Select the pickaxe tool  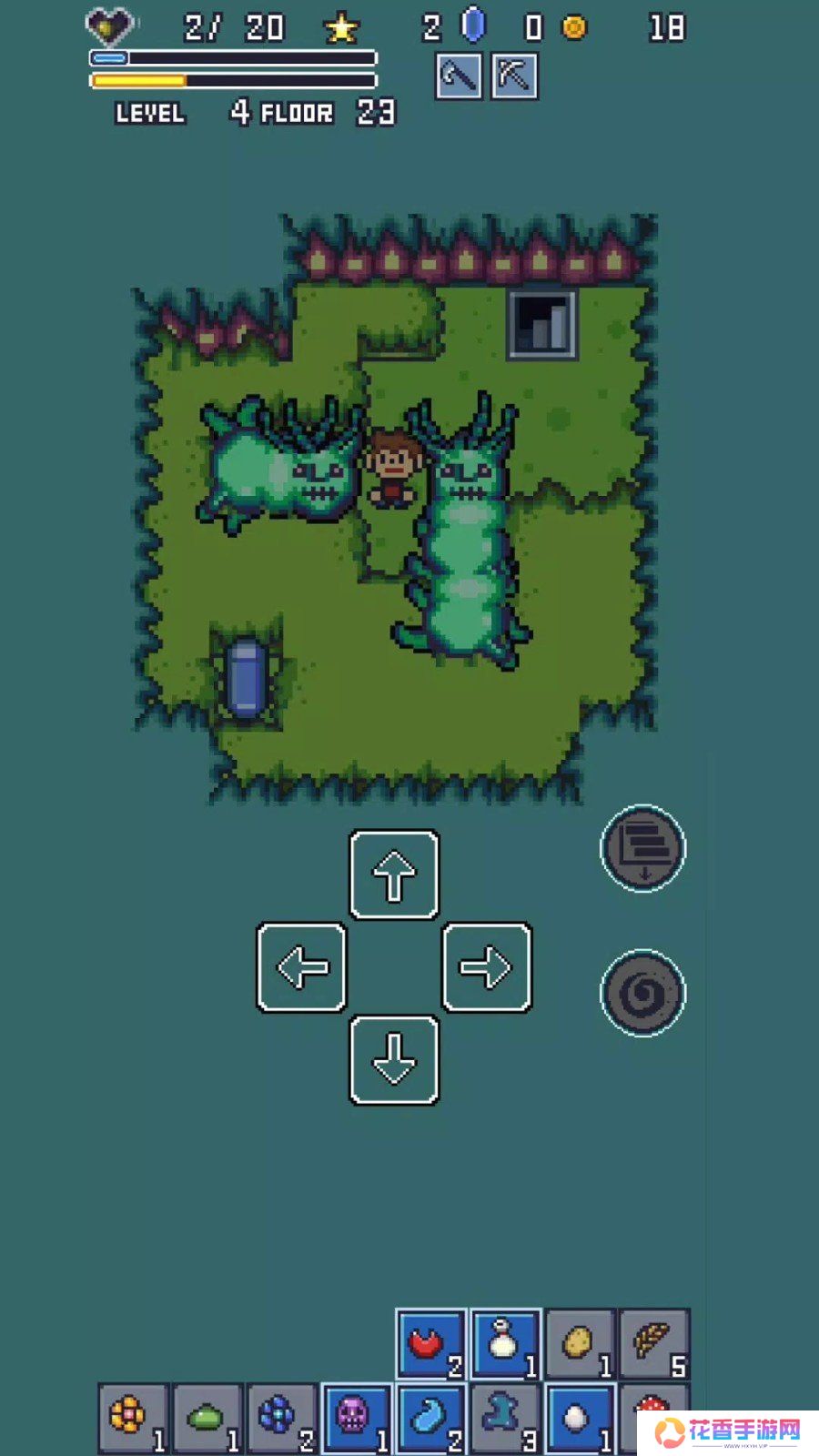[x=514, y=76]
